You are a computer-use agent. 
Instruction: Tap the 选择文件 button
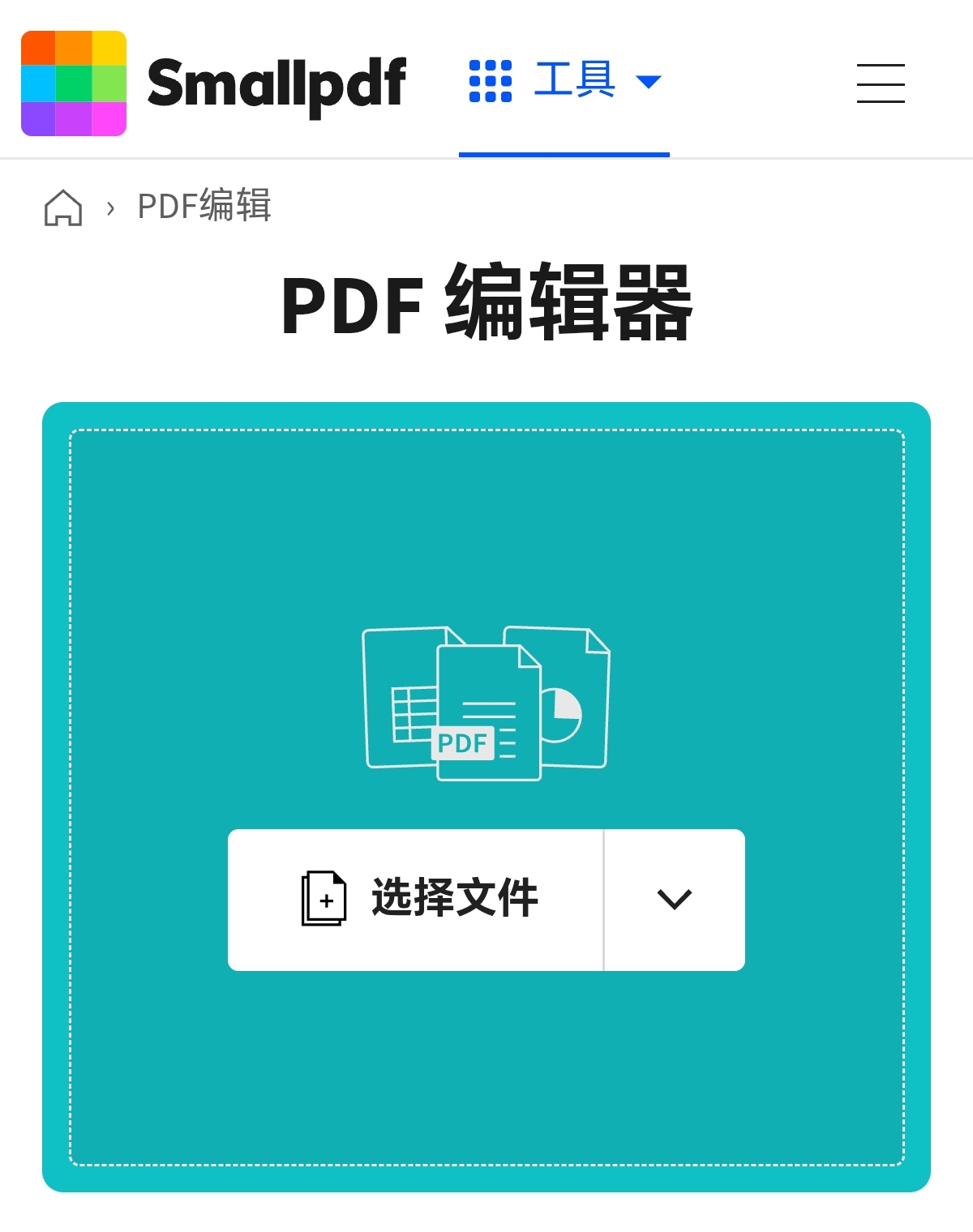click(416, 899)
